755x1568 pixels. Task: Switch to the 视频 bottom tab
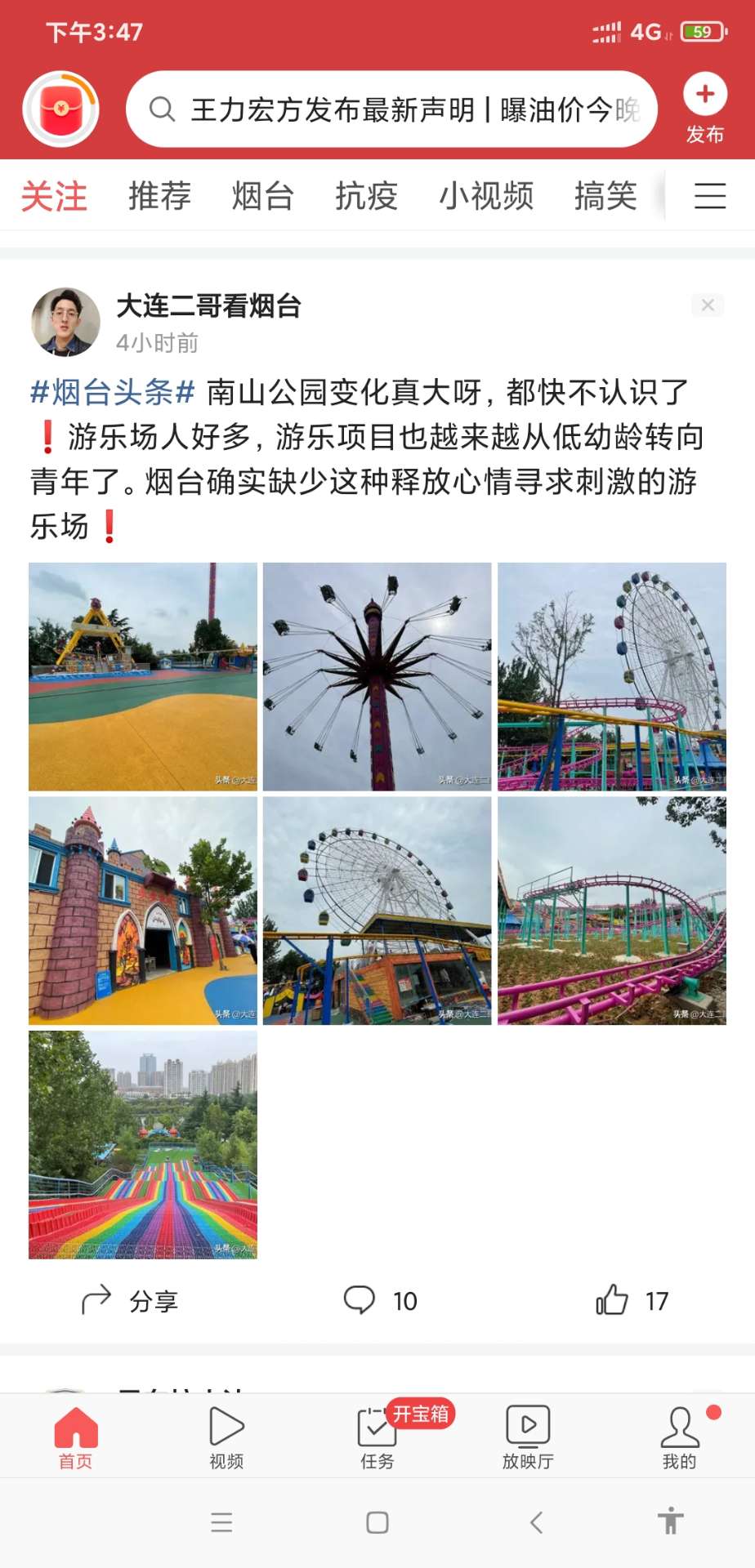coord(226,1437)
